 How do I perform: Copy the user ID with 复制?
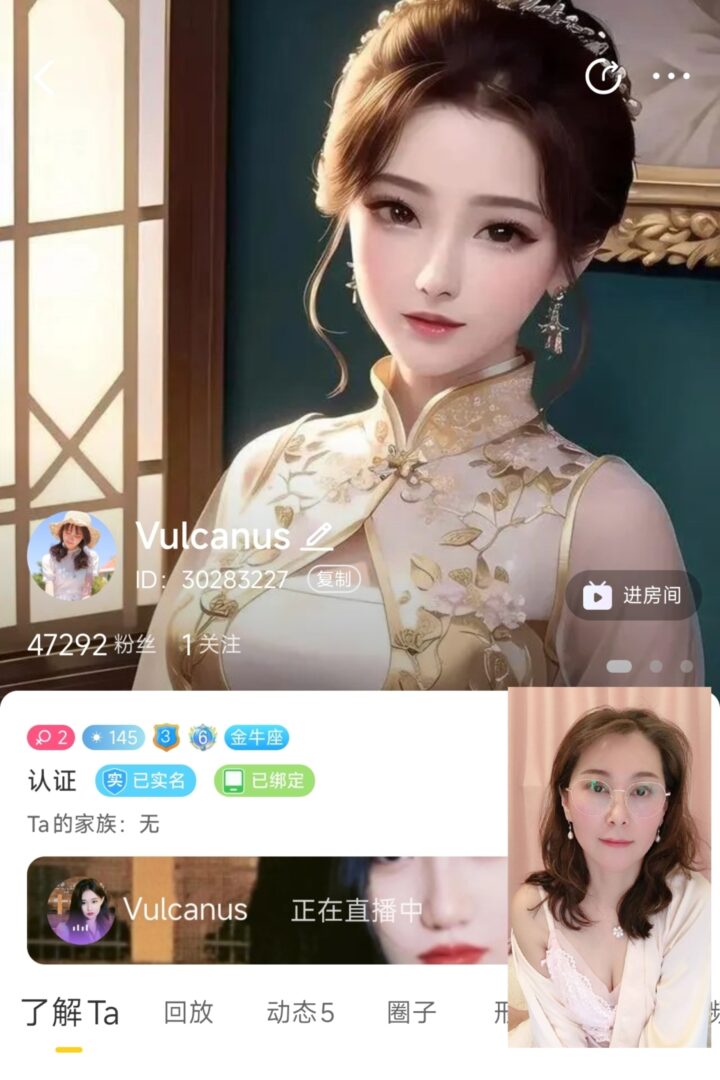pyautogui.click(x=334, y=579)
